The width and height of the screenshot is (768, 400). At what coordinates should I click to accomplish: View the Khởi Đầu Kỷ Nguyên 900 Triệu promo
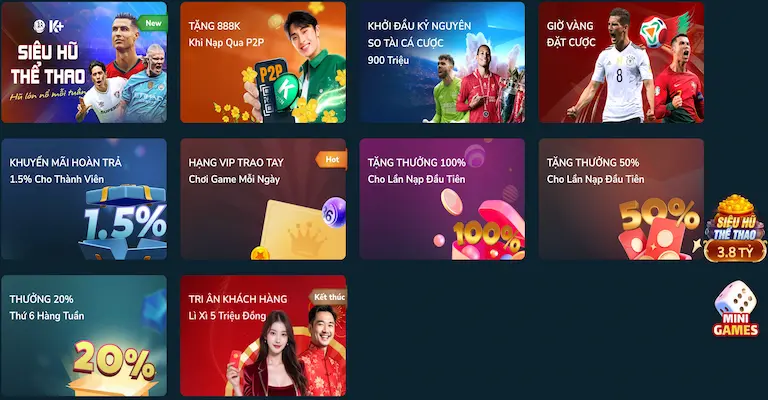tap(442, 62)
